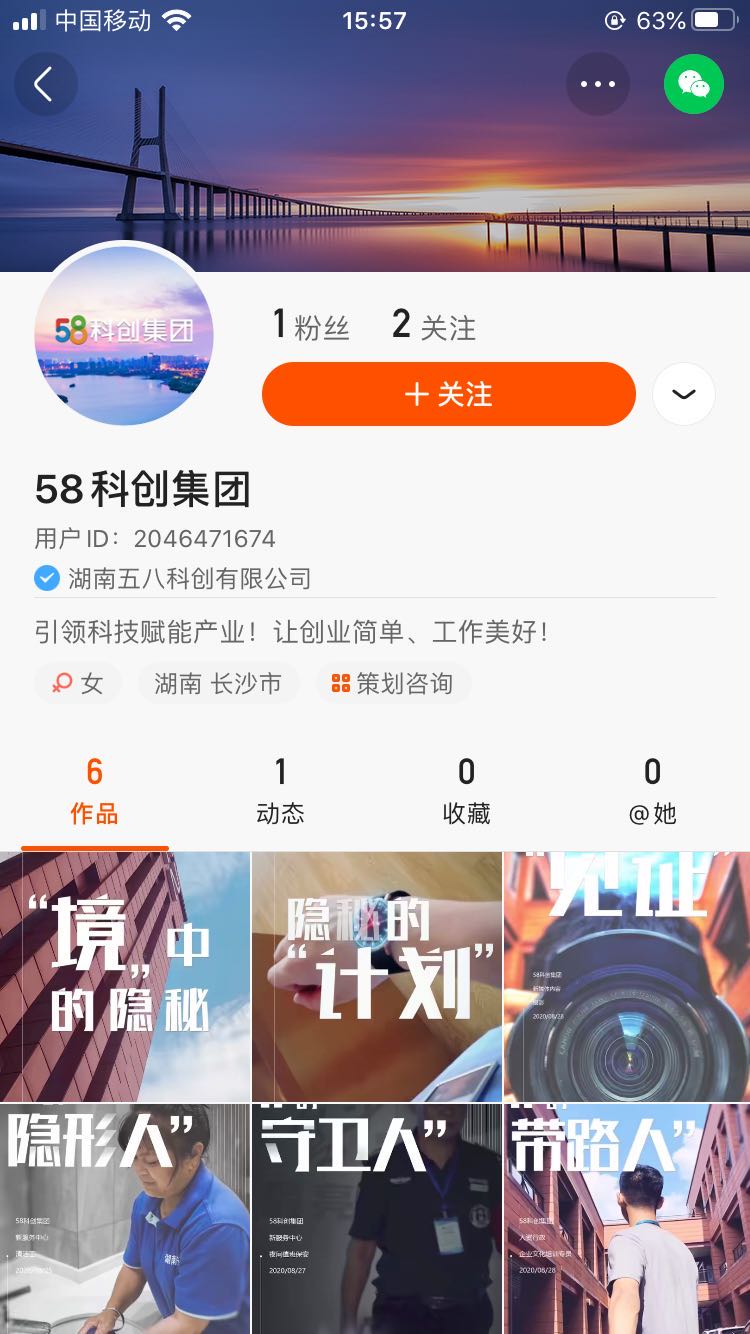
Task: Open the 隐秘的“计划” video
Action: (376, 977)
